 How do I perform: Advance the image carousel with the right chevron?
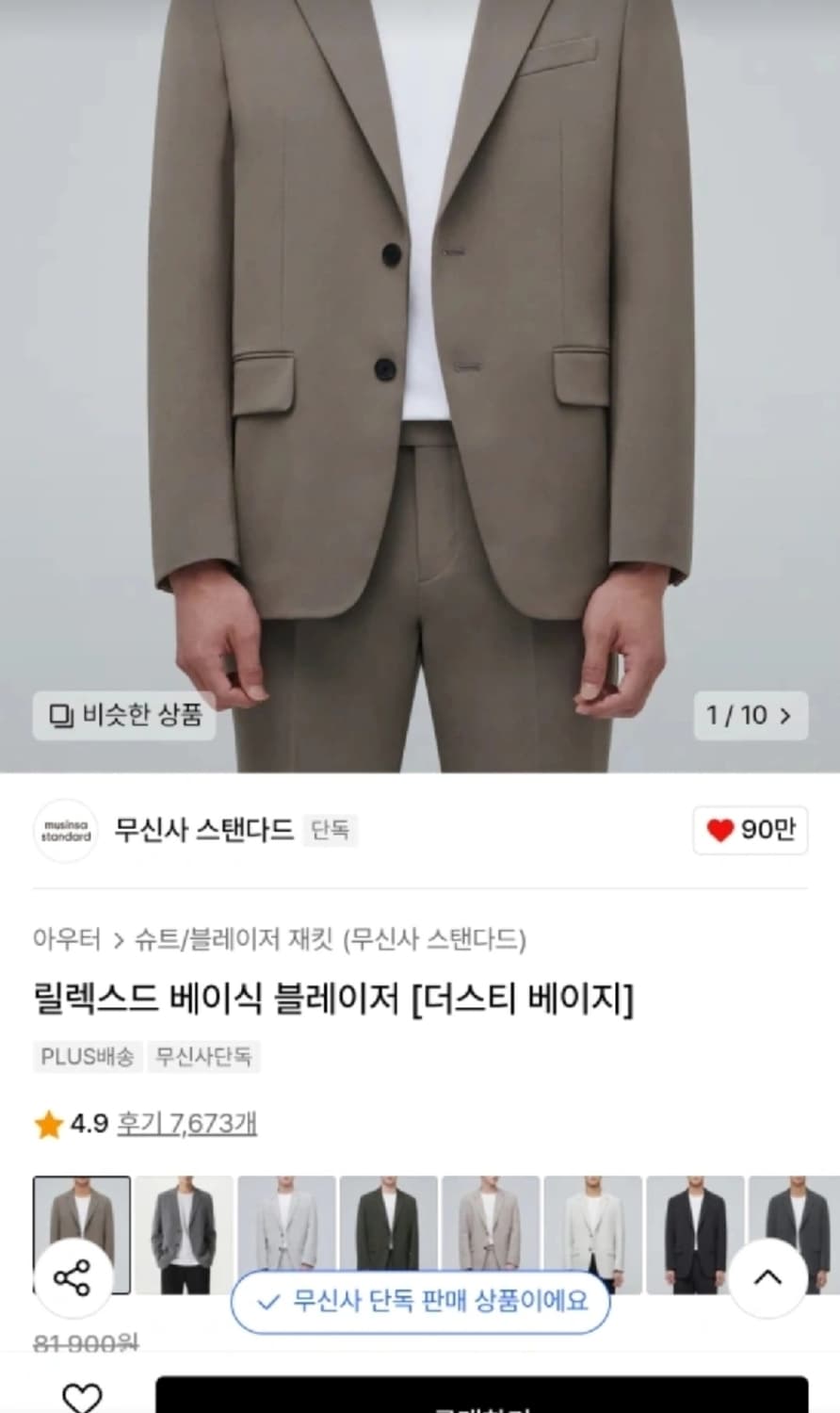tap(786, 718)
